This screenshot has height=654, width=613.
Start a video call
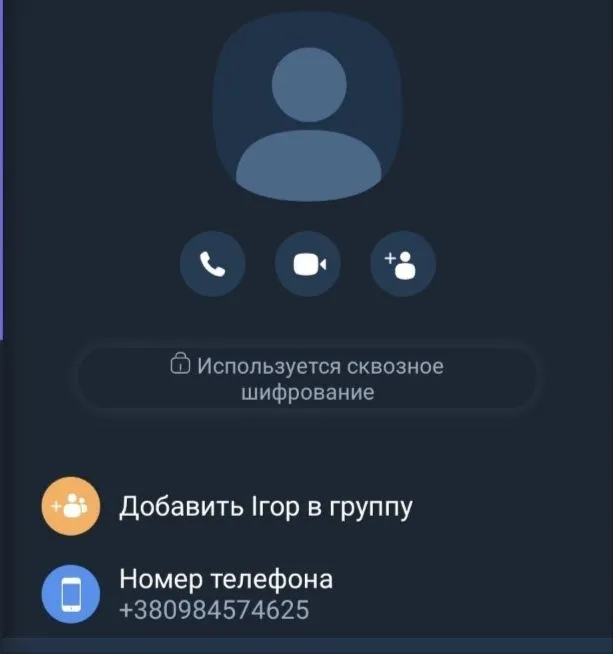[x=307, y=264]
